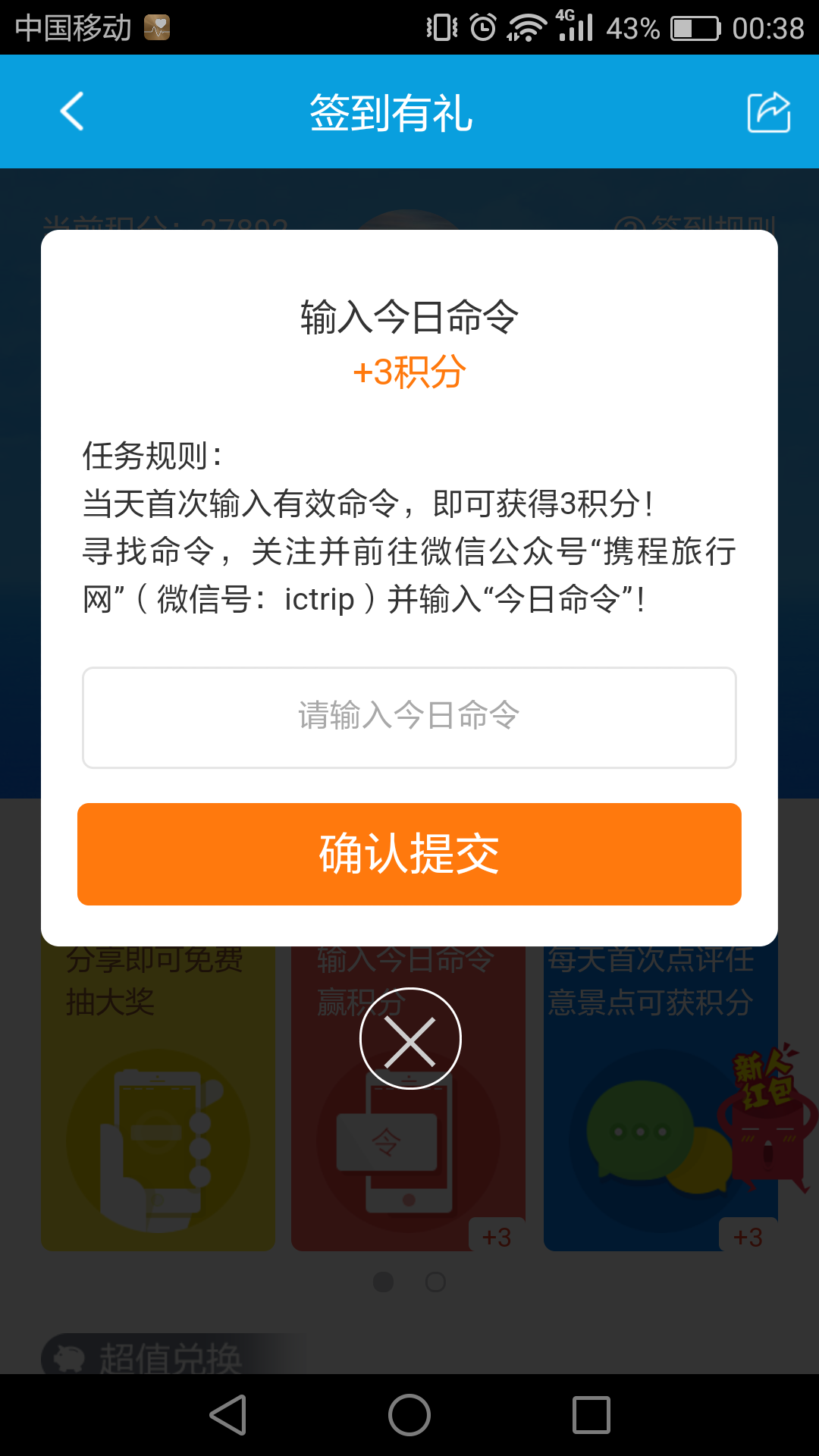Go back using the header arrow
The image size is (819, 1456).
[72, 111]
